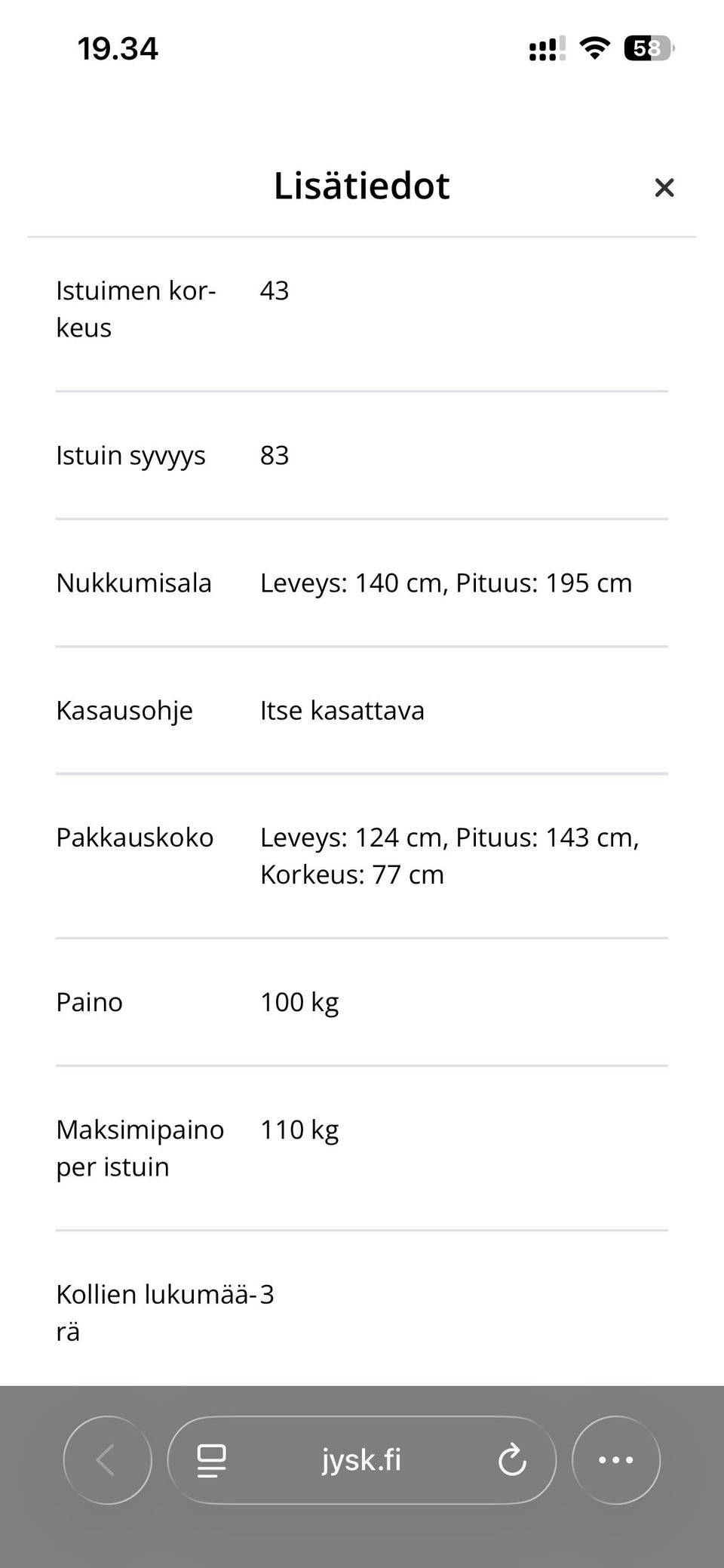Open the page formatting options icon

[212, 1459]
